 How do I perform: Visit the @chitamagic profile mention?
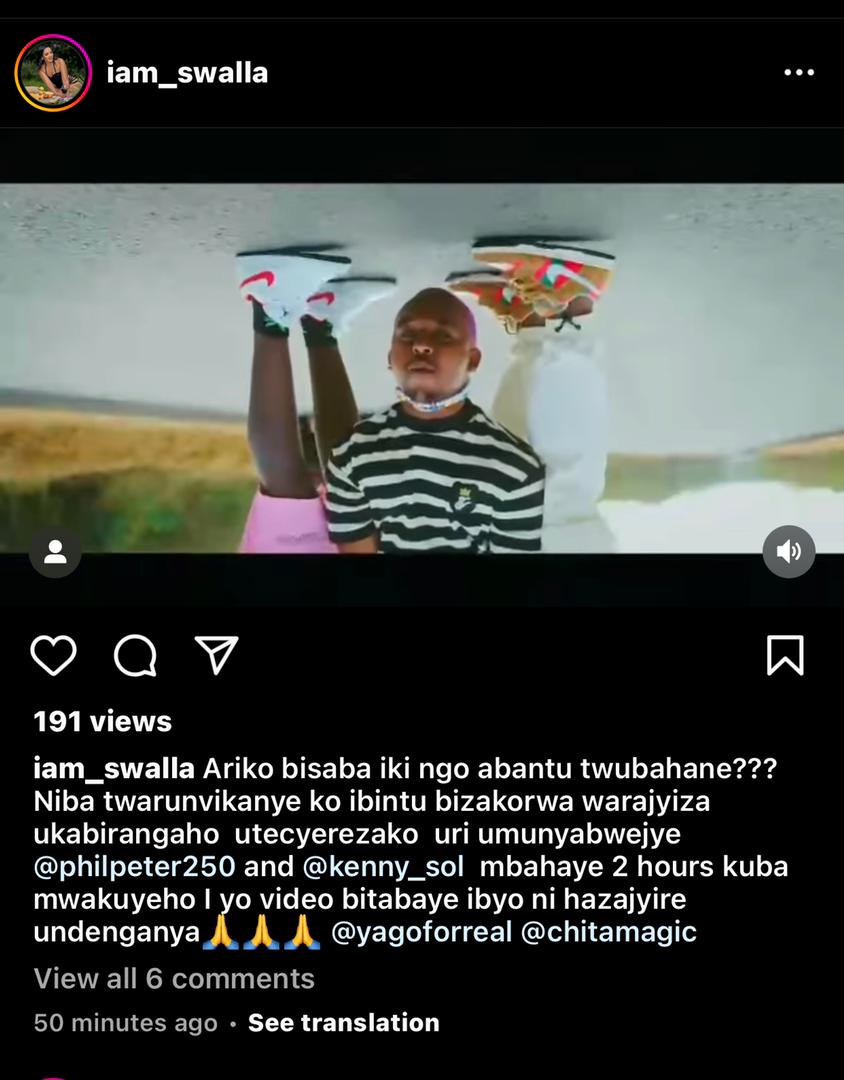click(x=608, y=932)
